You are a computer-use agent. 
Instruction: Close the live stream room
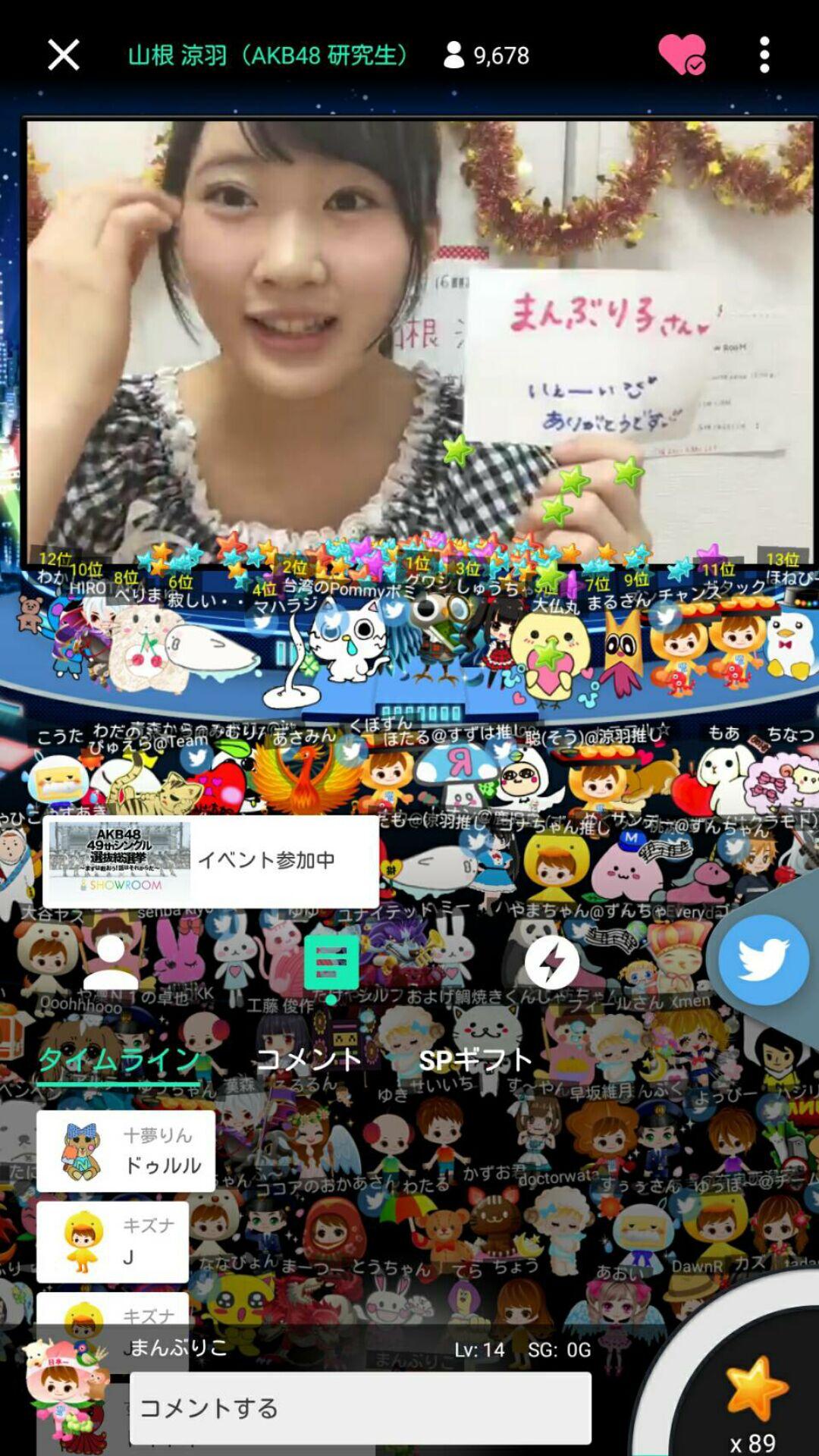tap(63, 55)
